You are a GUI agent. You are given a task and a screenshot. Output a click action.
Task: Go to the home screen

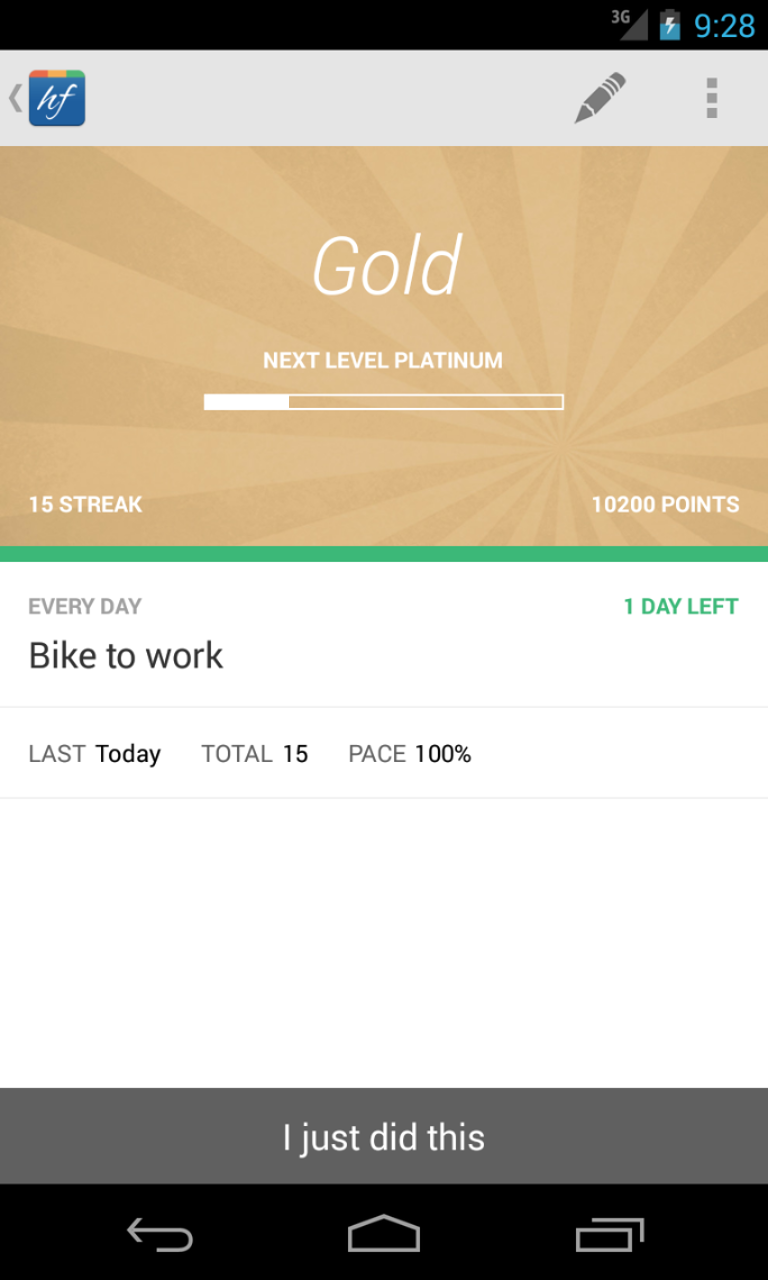tap(384, 1234)
